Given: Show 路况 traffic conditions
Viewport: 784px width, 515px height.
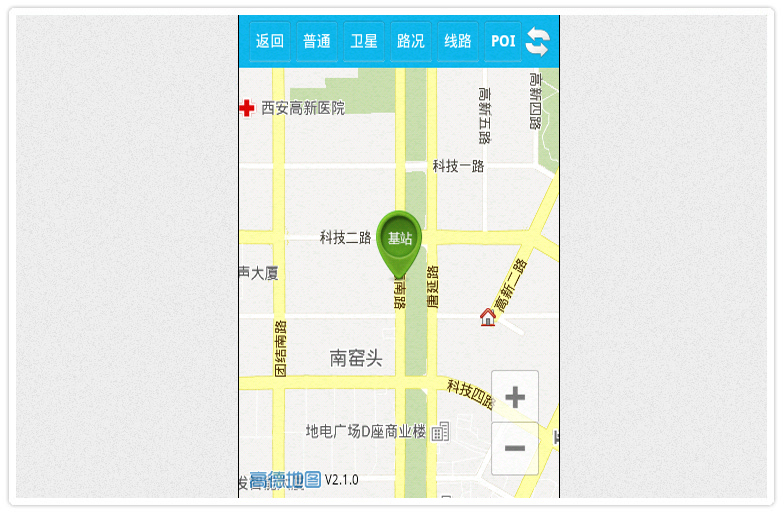Looking at the screenshot, I should tap(411, 41).
